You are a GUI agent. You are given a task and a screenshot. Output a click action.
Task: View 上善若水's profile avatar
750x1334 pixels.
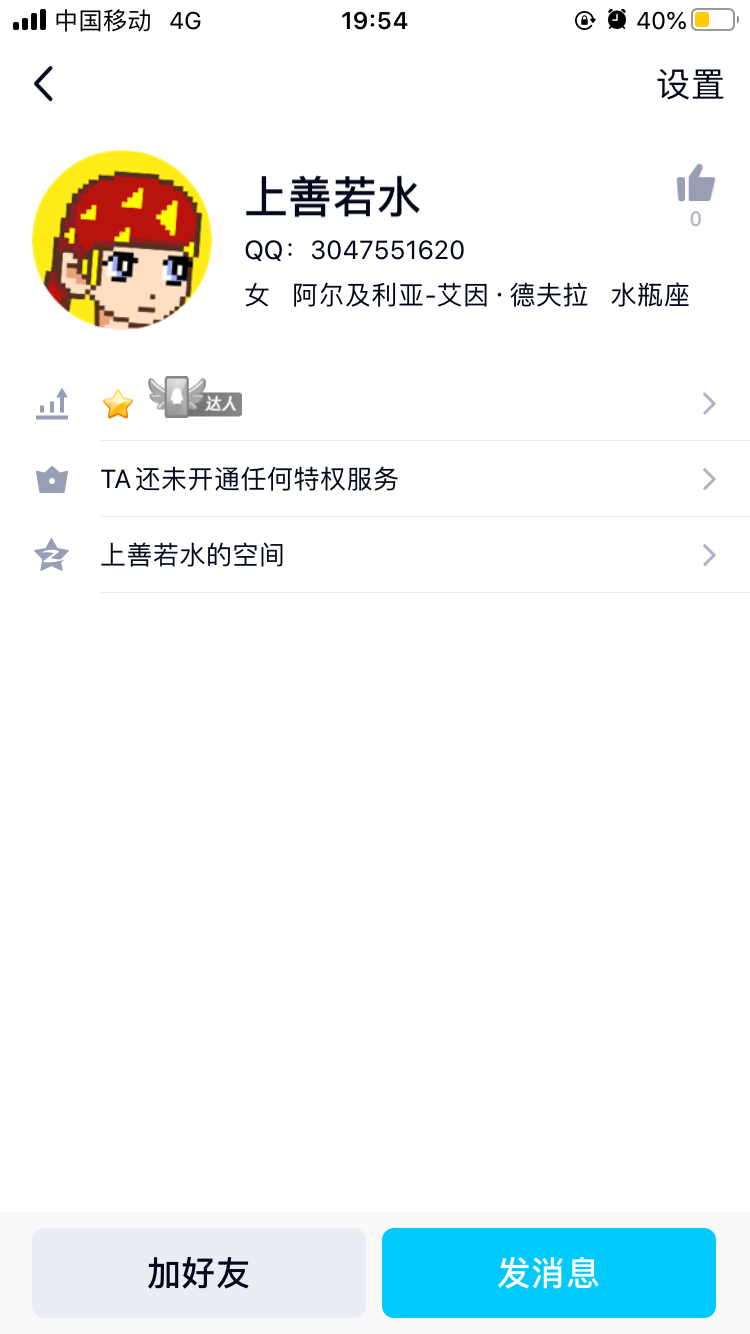[x=122, y=240]
